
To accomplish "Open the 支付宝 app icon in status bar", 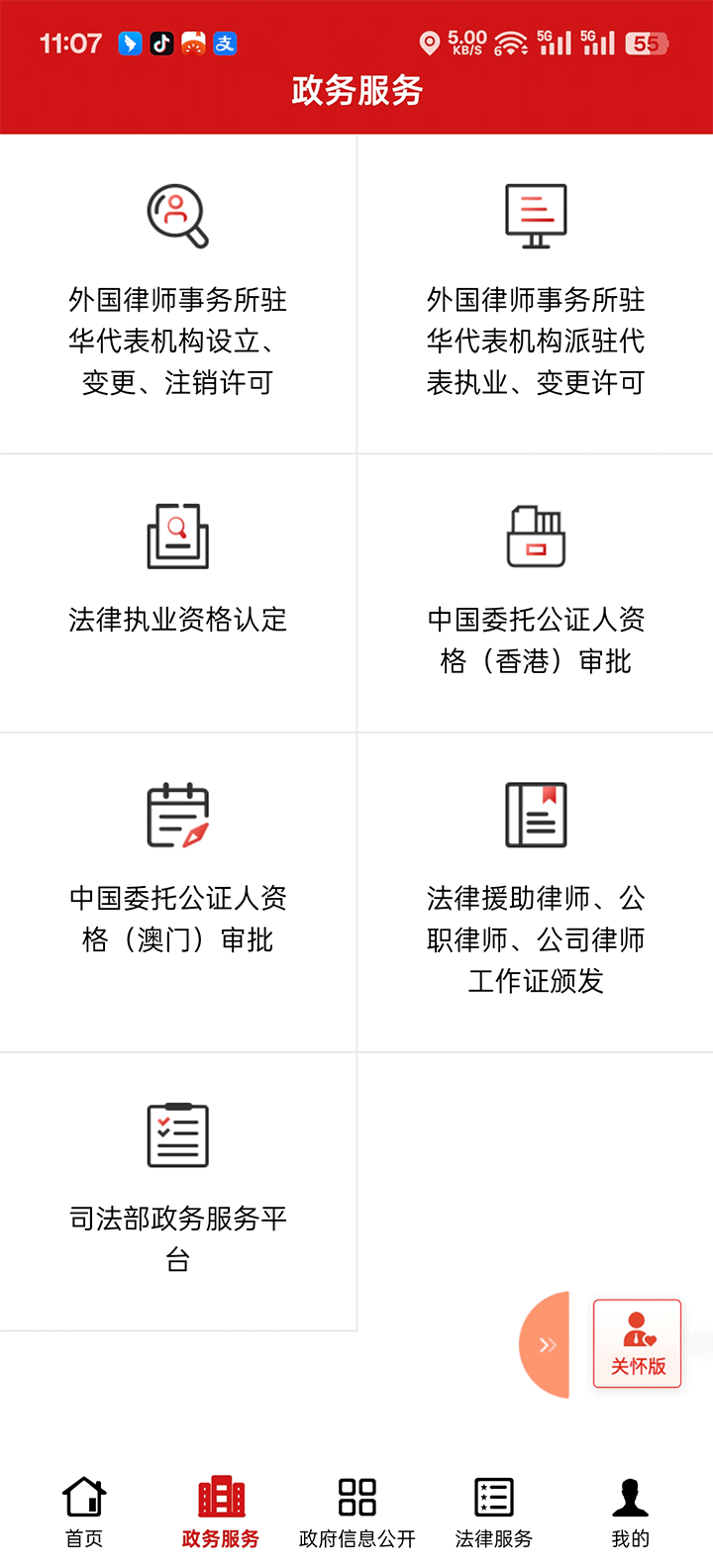I will point(224,42).
